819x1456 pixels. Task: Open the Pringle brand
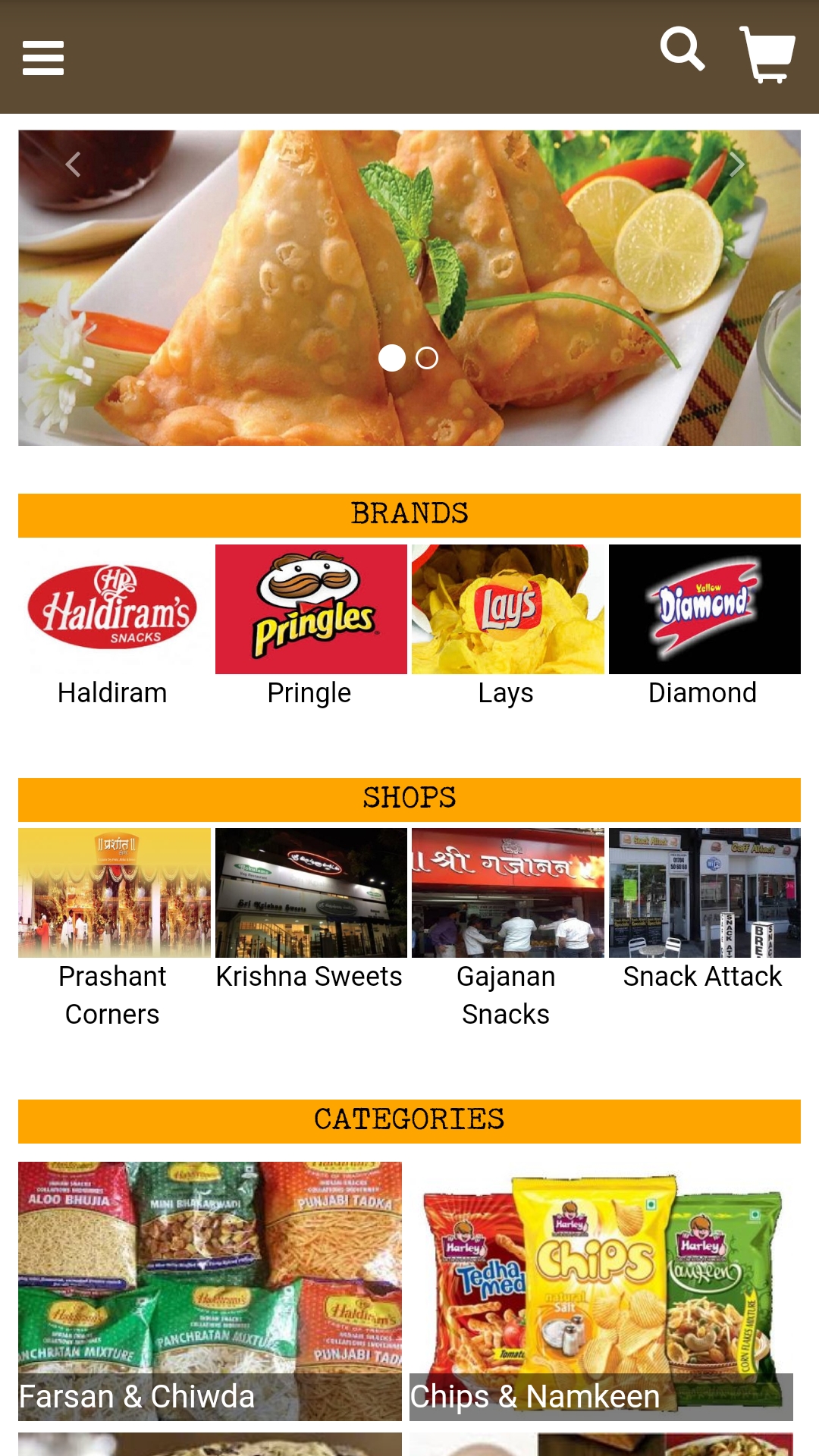311,627
